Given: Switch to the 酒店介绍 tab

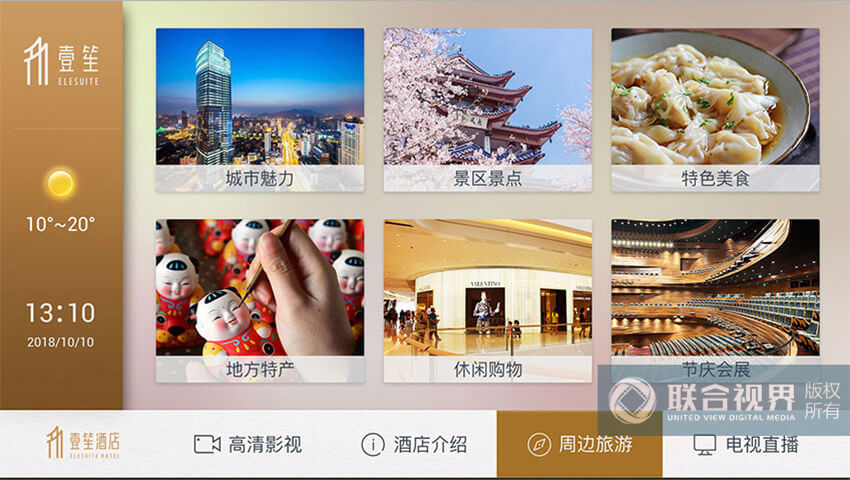Looking at the screenshot, I should [414, 445].
